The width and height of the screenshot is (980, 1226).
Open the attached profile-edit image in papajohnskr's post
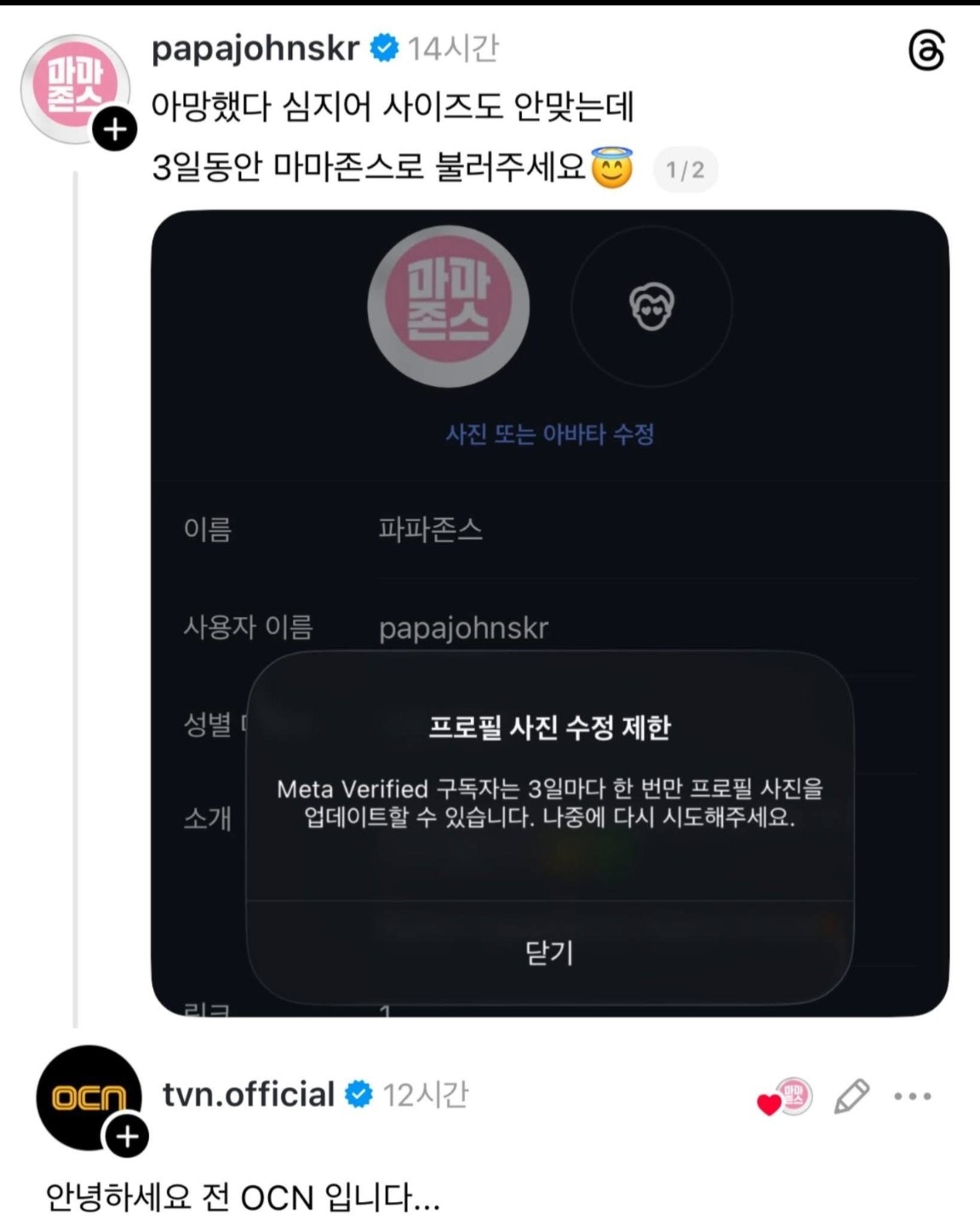pos(550,613)
